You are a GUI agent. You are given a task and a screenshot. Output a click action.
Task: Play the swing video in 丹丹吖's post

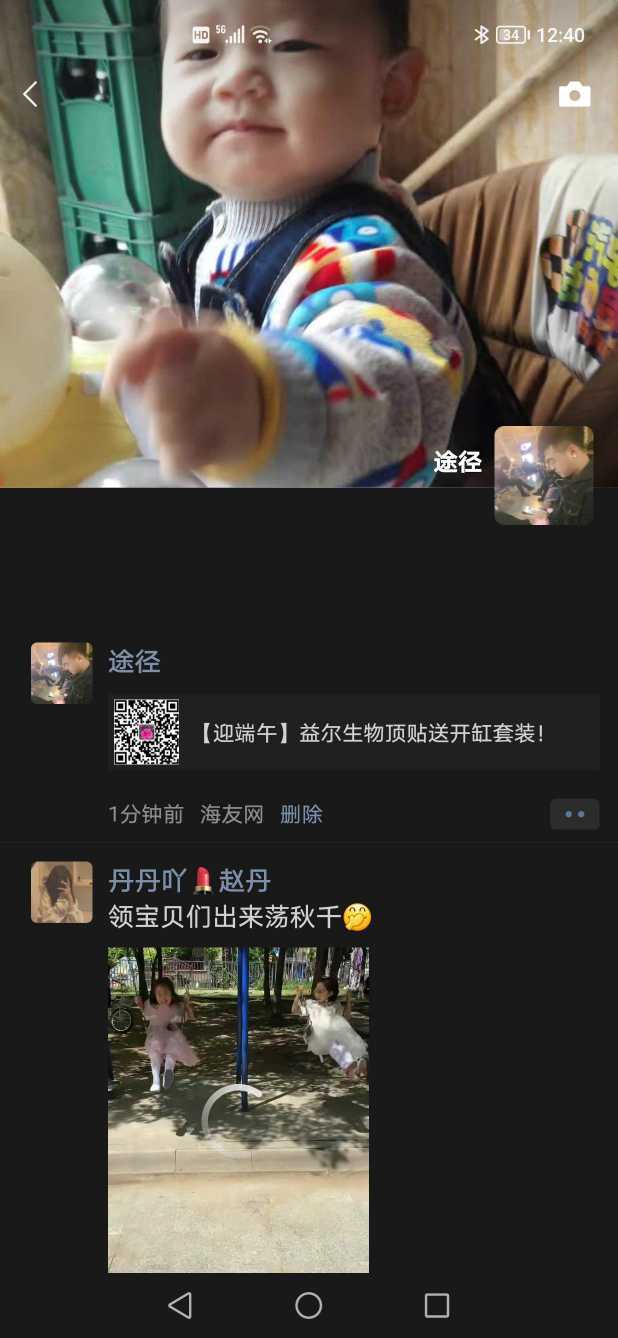(238, 1110)
